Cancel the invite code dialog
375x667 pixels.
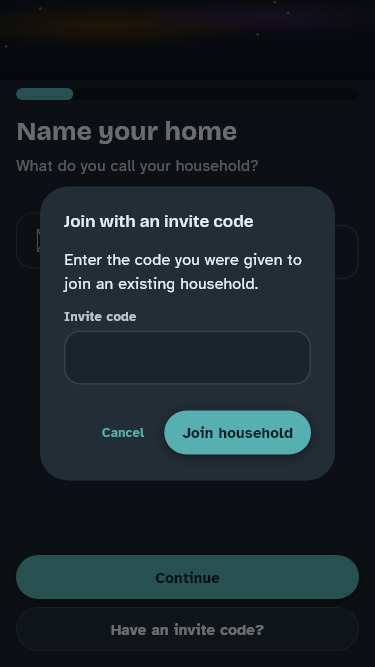[x=123, y=433]
